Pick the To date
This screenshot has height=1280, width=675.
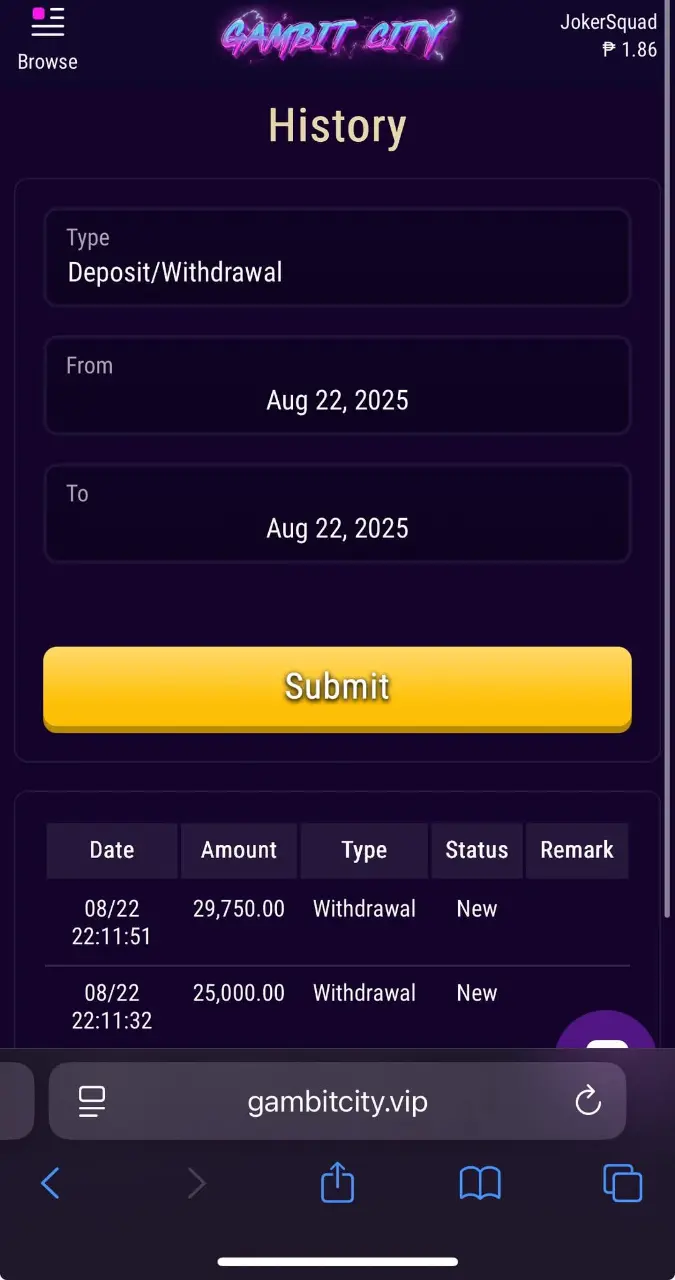[x=337, y=513]
